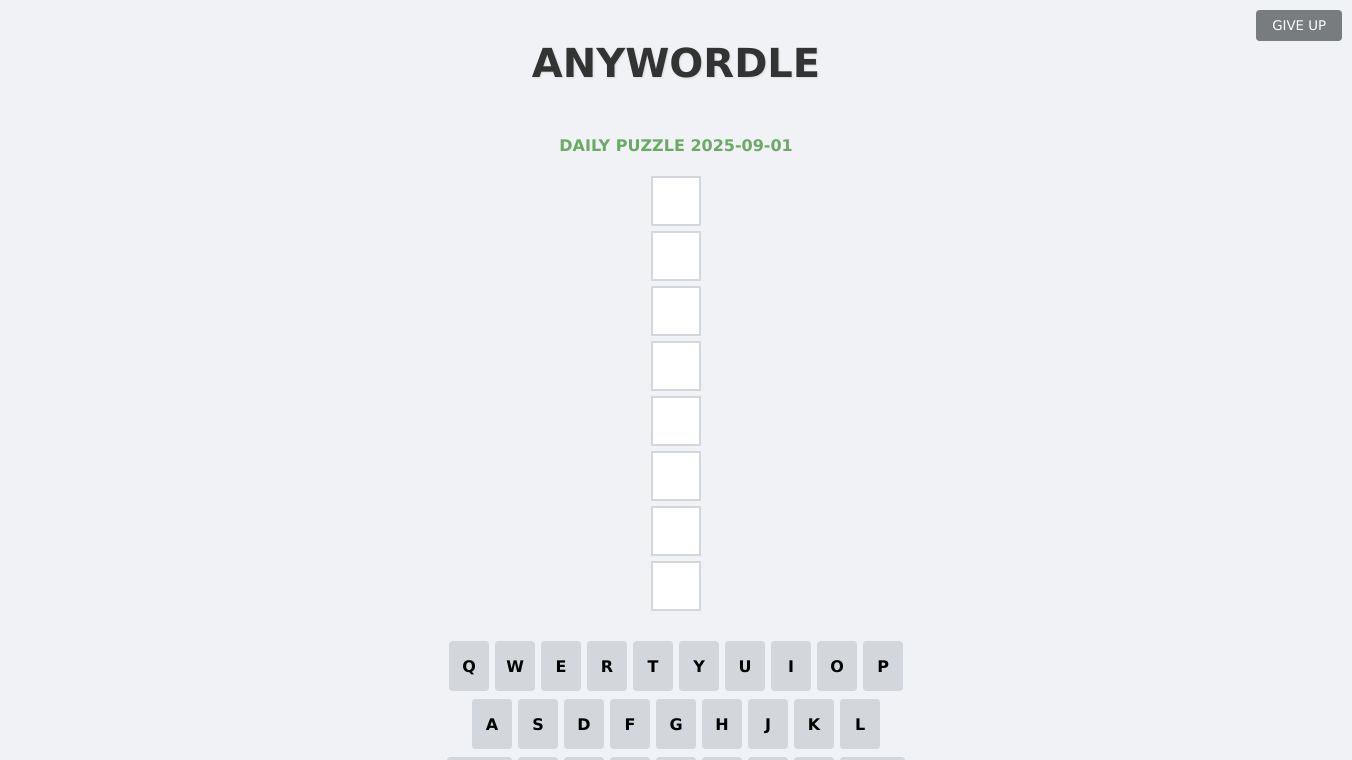
Task: Tap the U key
Action: (745, 666)
